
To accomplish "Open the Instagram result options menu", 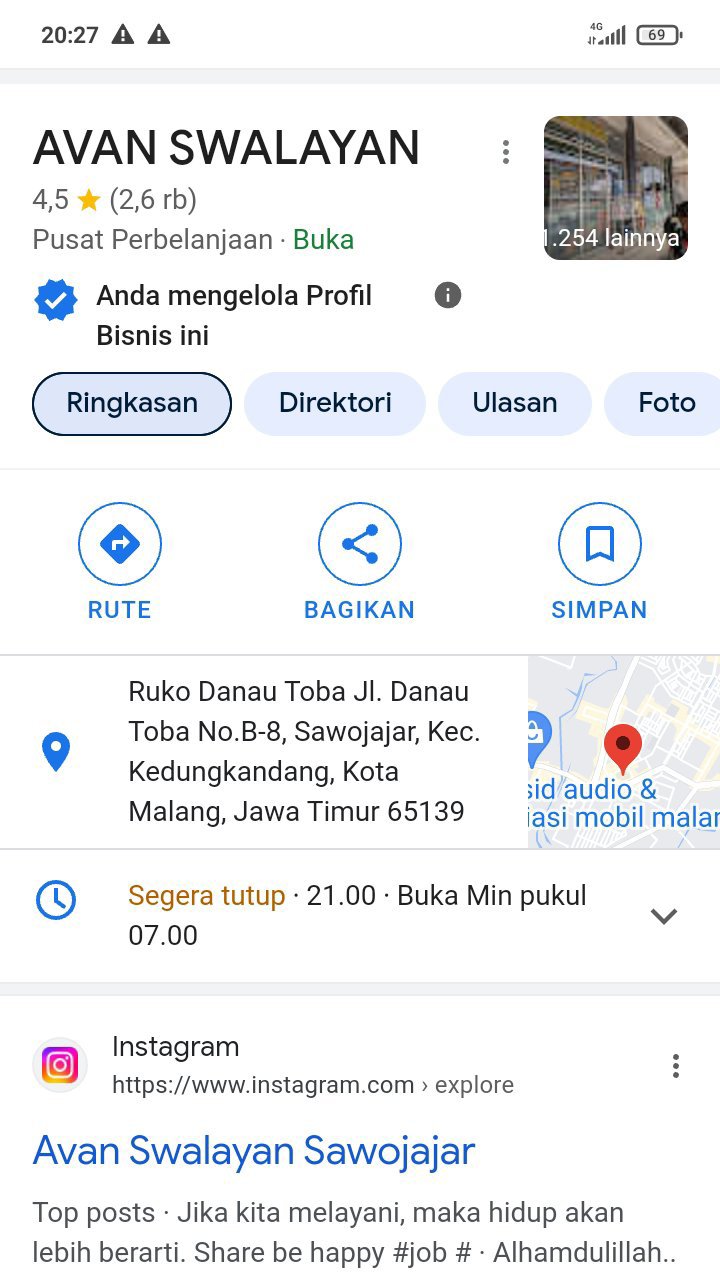I will [676, 1066].
